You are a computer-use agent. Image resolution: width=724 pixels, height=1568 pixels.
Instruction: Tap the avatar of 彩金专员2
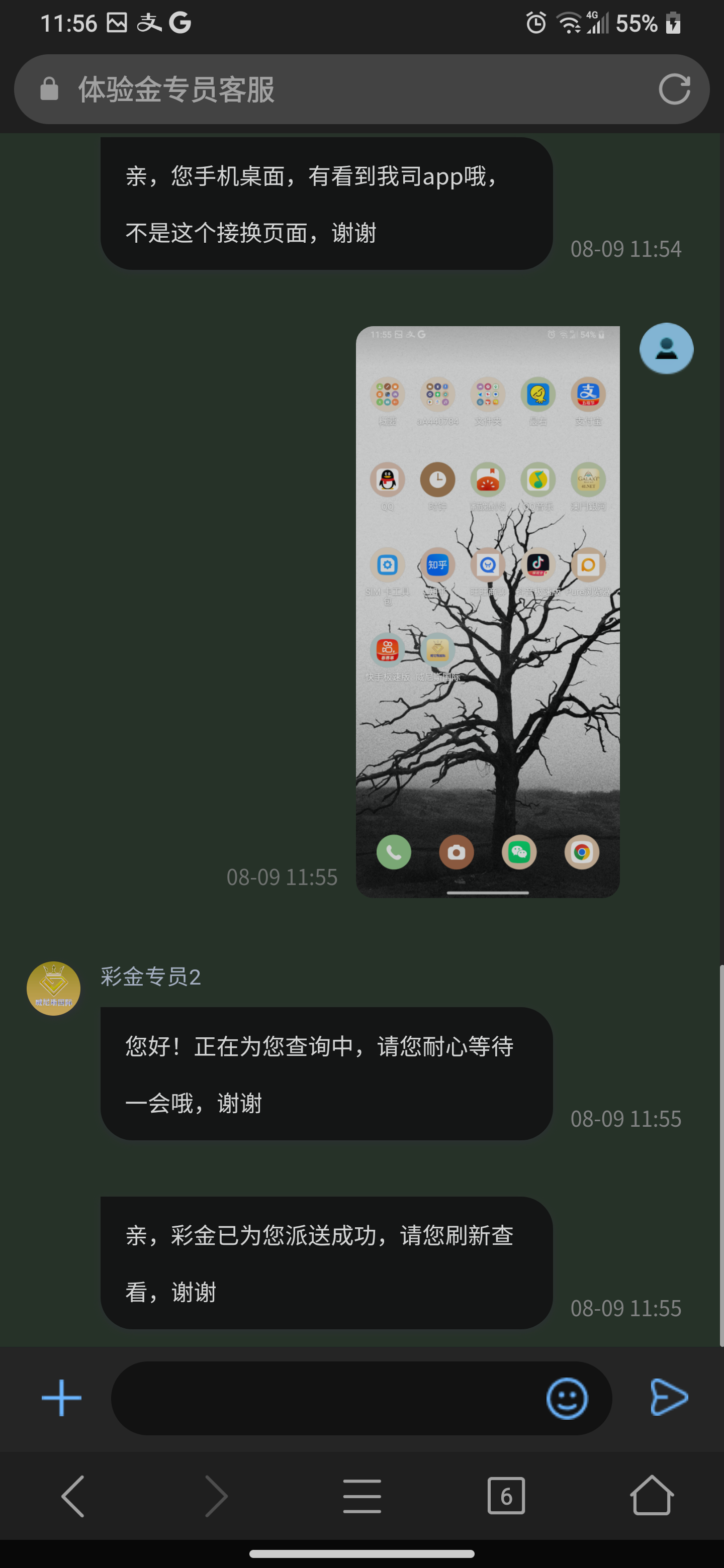(x=54, y=988)
